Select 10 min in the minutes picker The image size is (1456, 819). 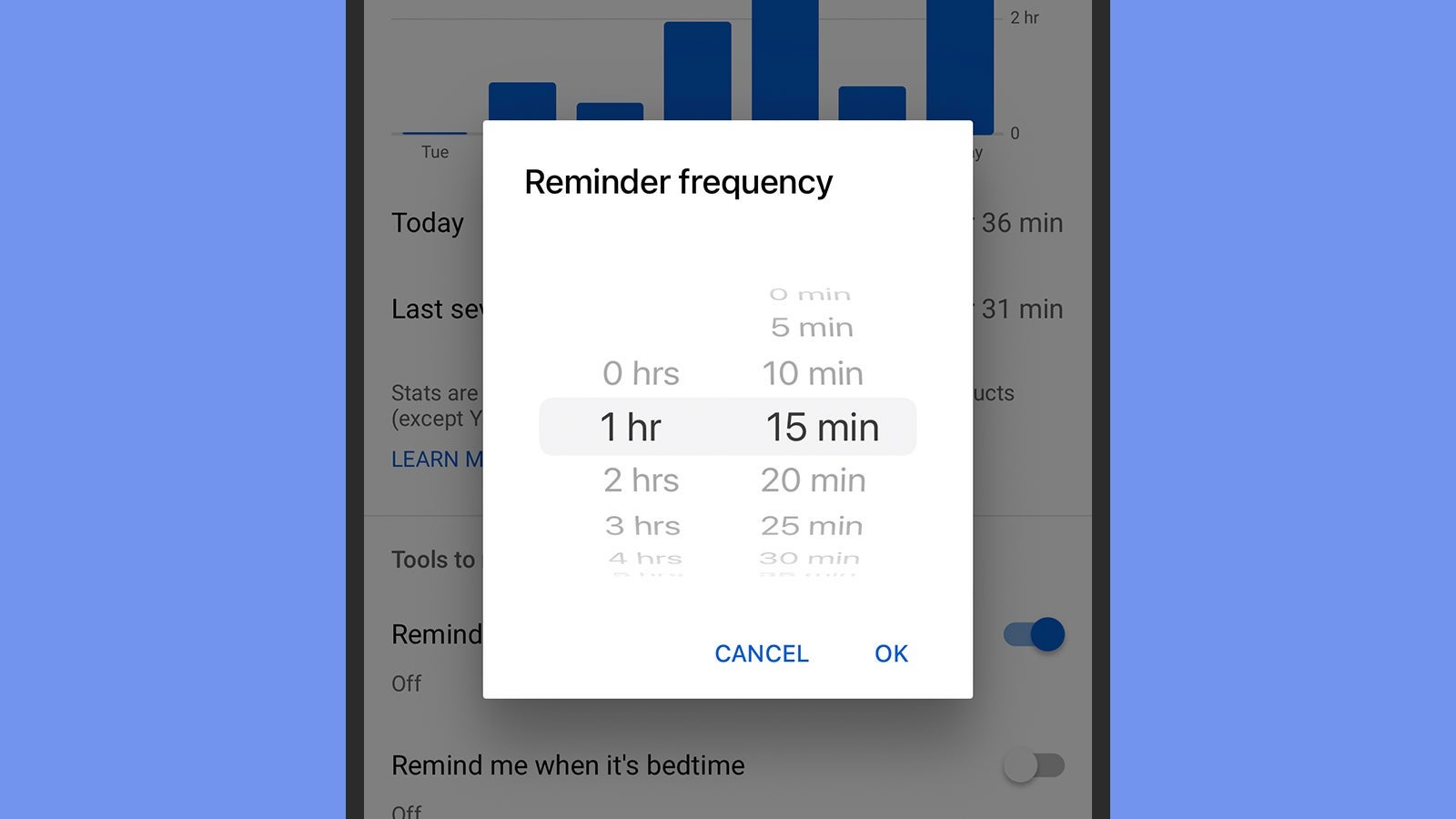point(813,373)
